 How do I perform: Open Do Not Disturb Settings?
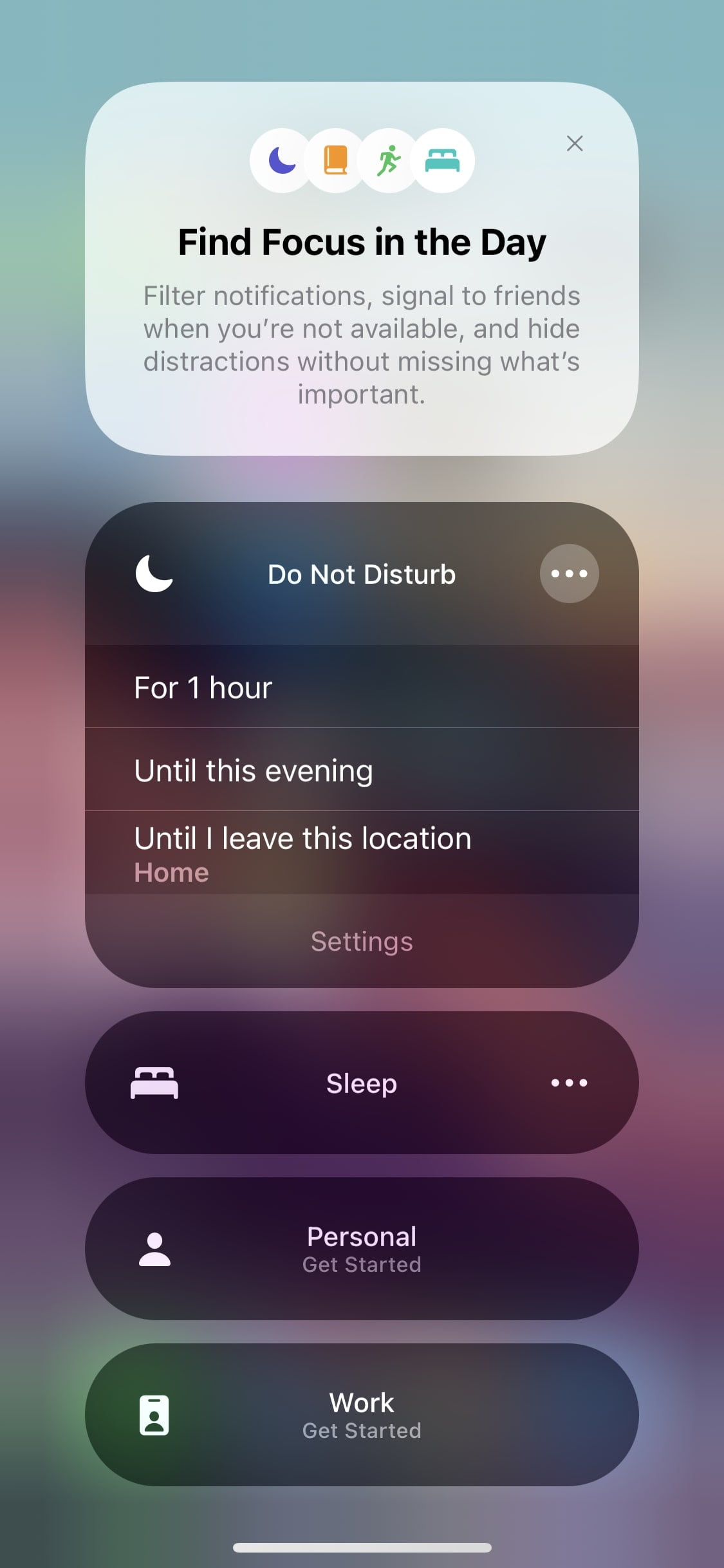tap(362, 941)
